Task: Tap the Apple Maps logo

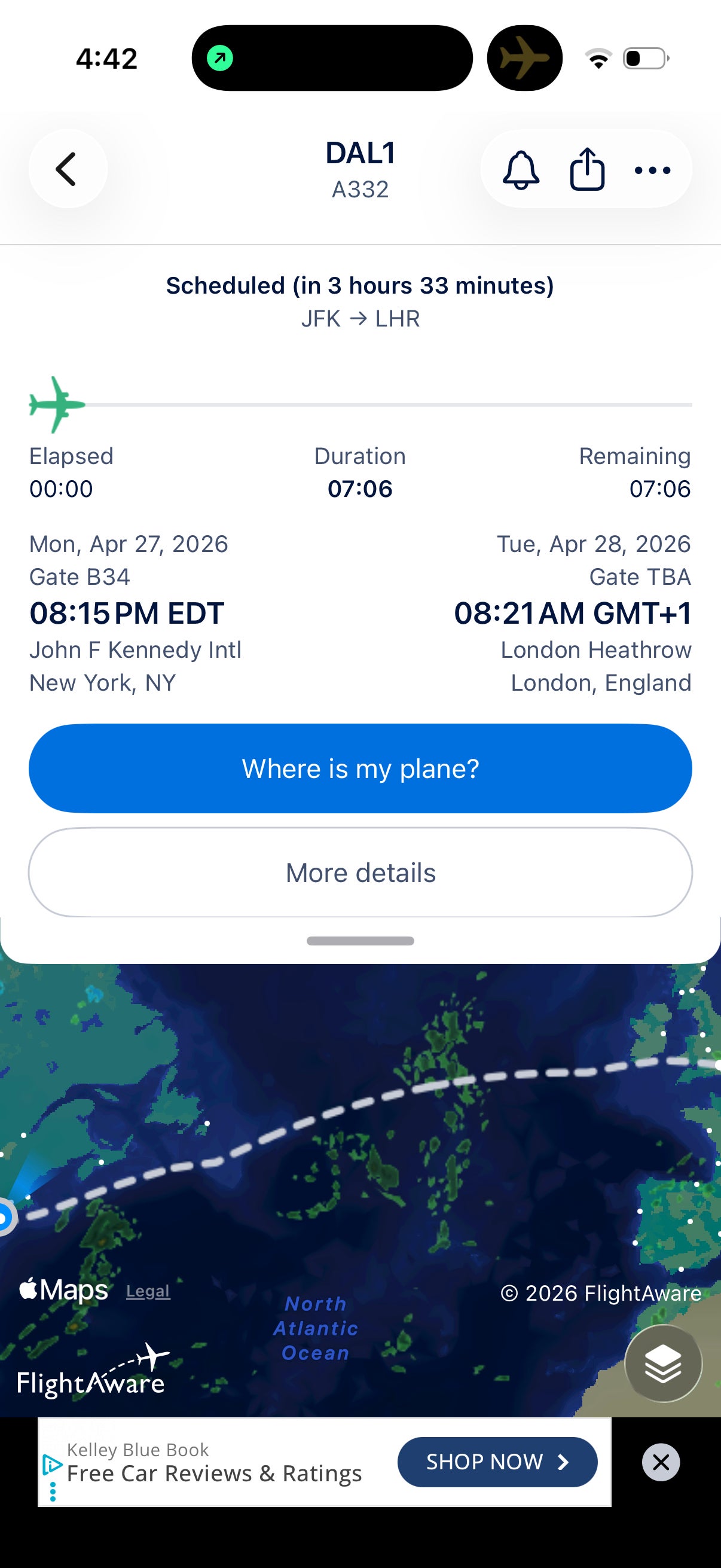Action: click(64, 1289)
